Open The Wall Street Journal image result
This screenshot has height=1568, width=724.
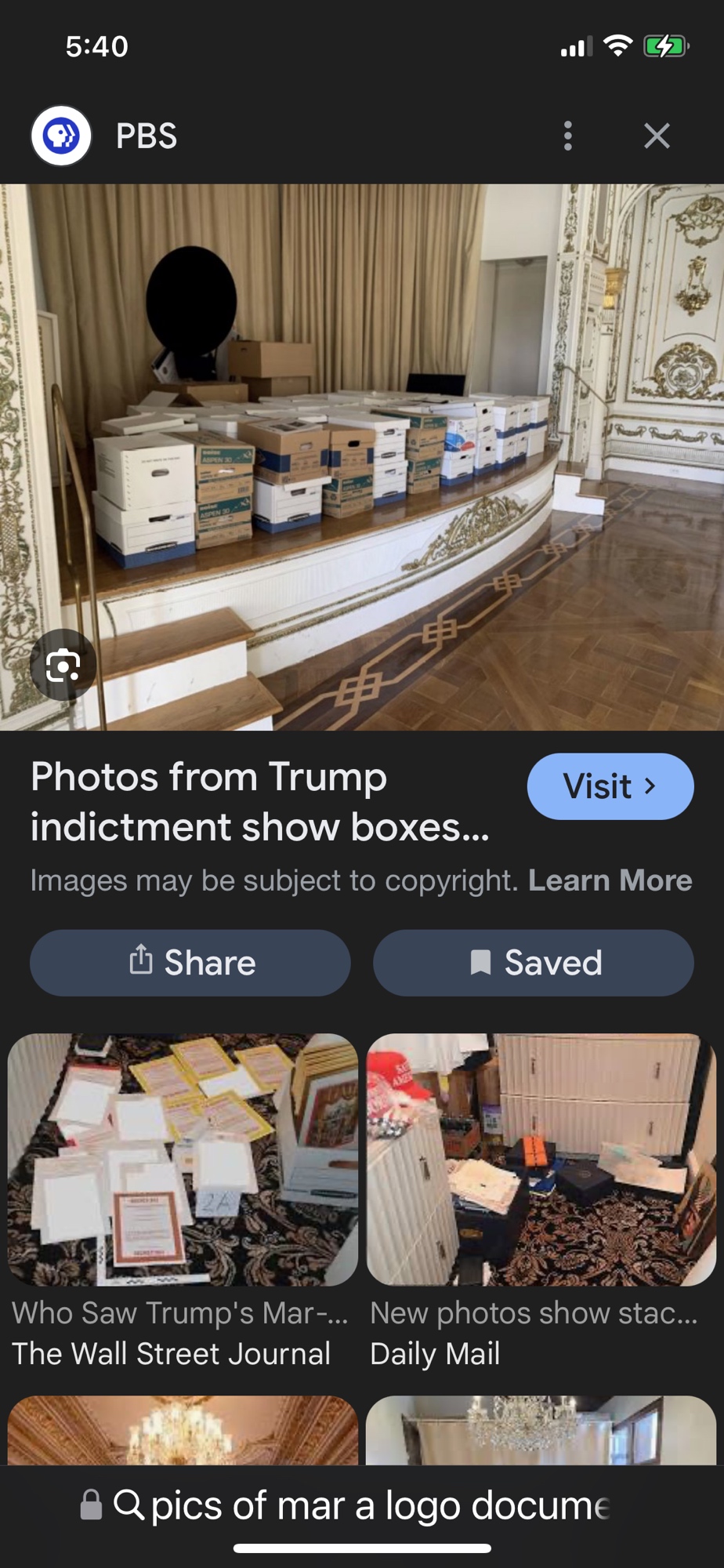[x=183, y=1160]
